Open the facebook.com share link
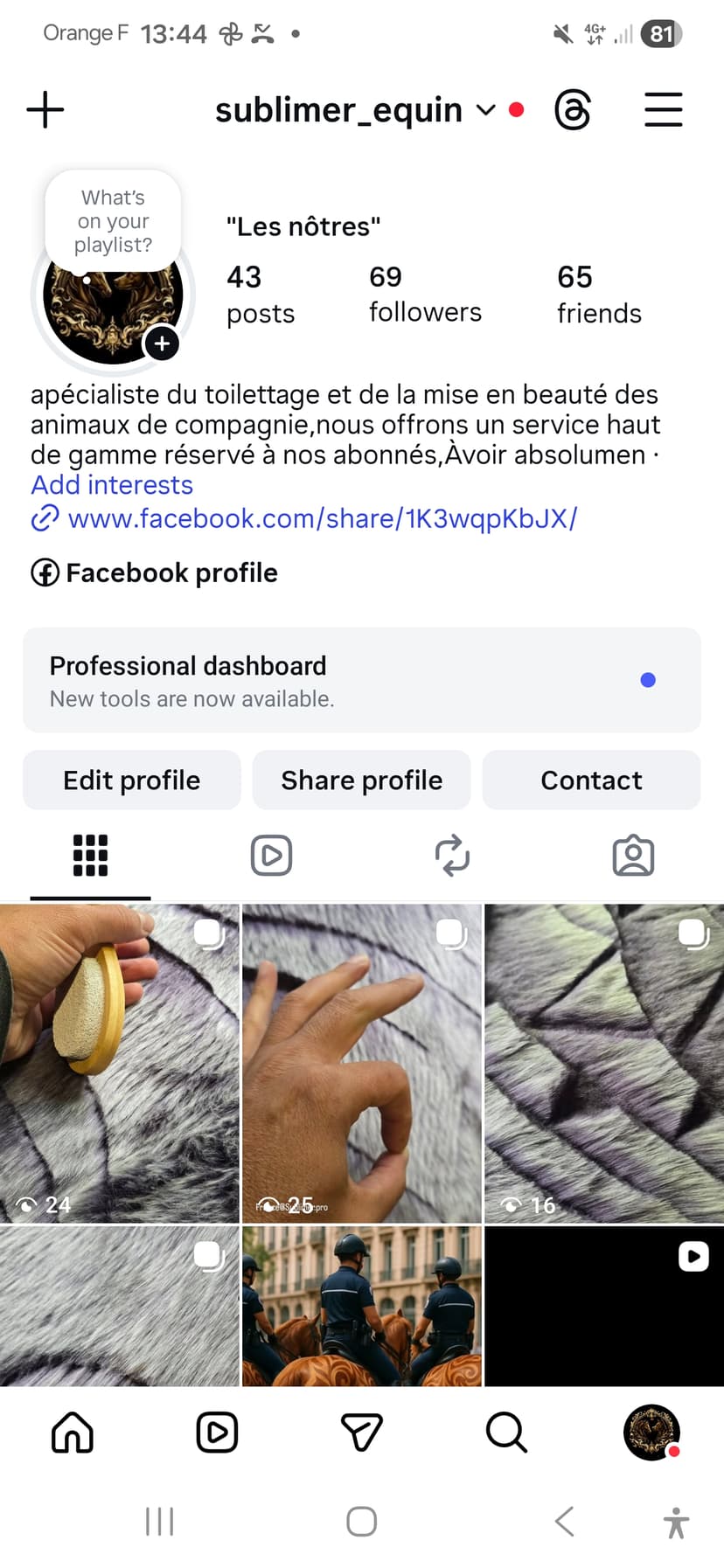Viewport: 724px width, 1568px height. 322,519
